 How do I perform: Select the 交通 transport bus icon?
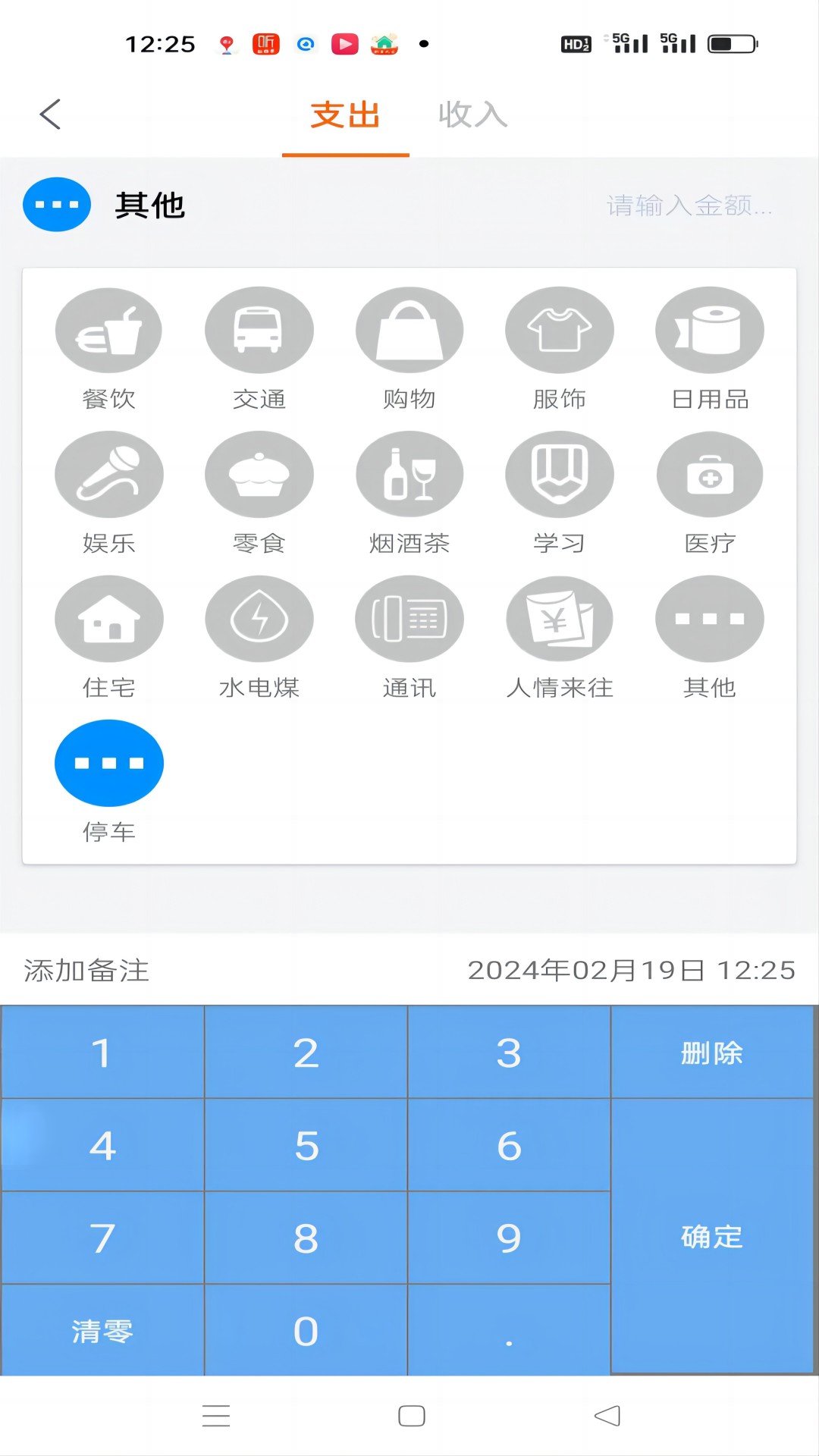pyautogui.click(x=259, y=329)
